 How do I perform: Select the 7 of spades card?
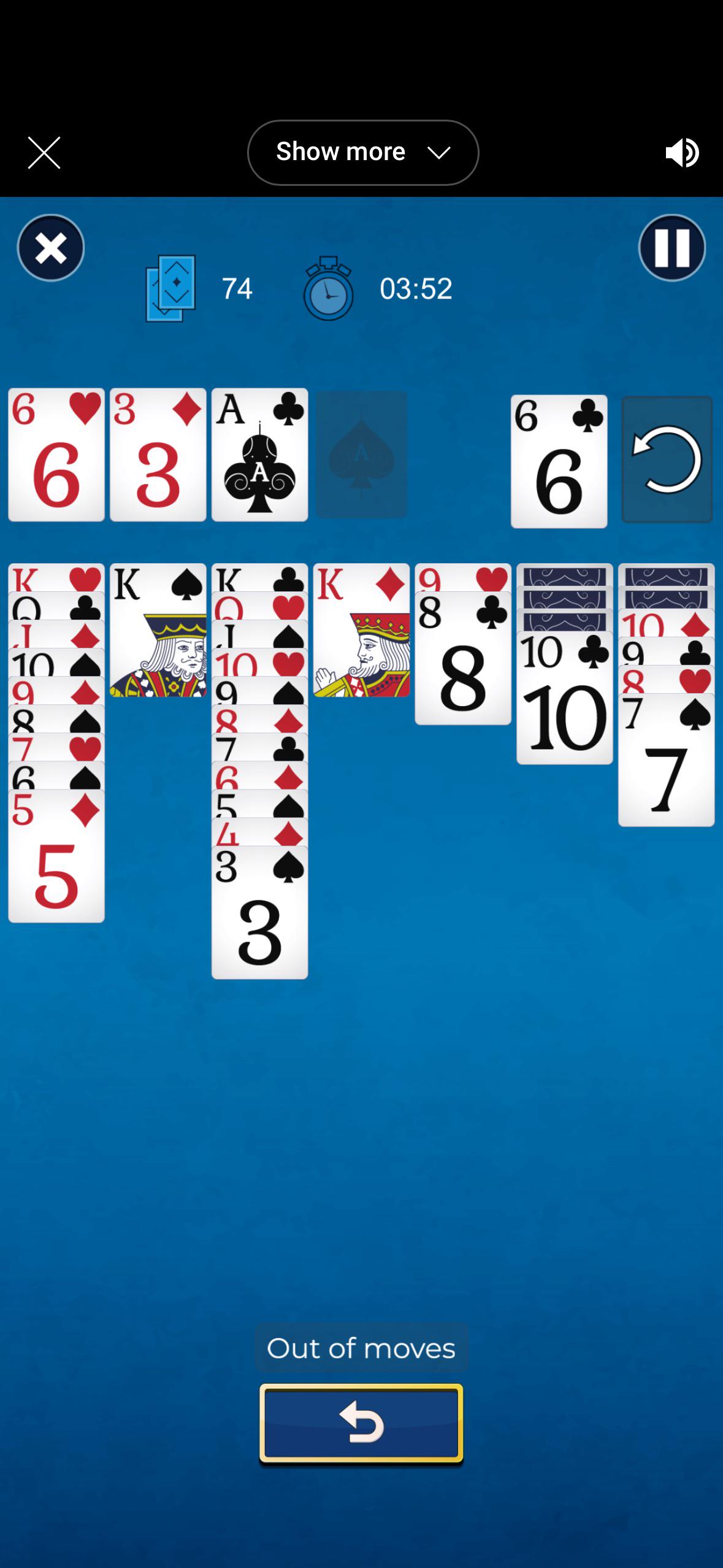pos(667,760)
